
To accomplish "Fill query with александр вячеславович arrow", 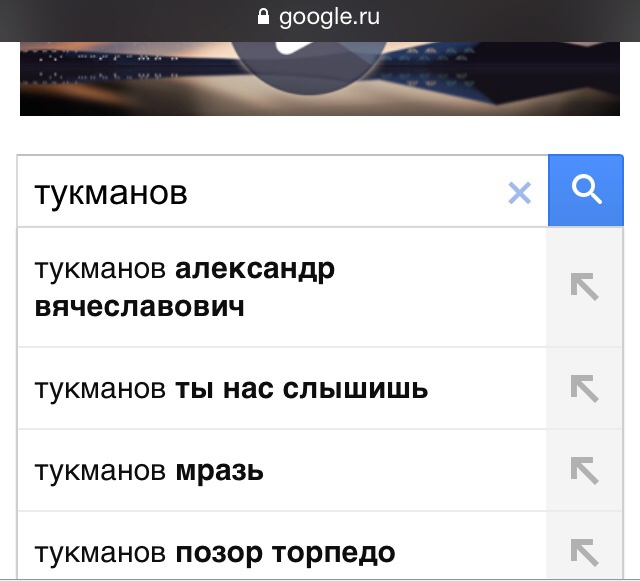I will 584,288.
